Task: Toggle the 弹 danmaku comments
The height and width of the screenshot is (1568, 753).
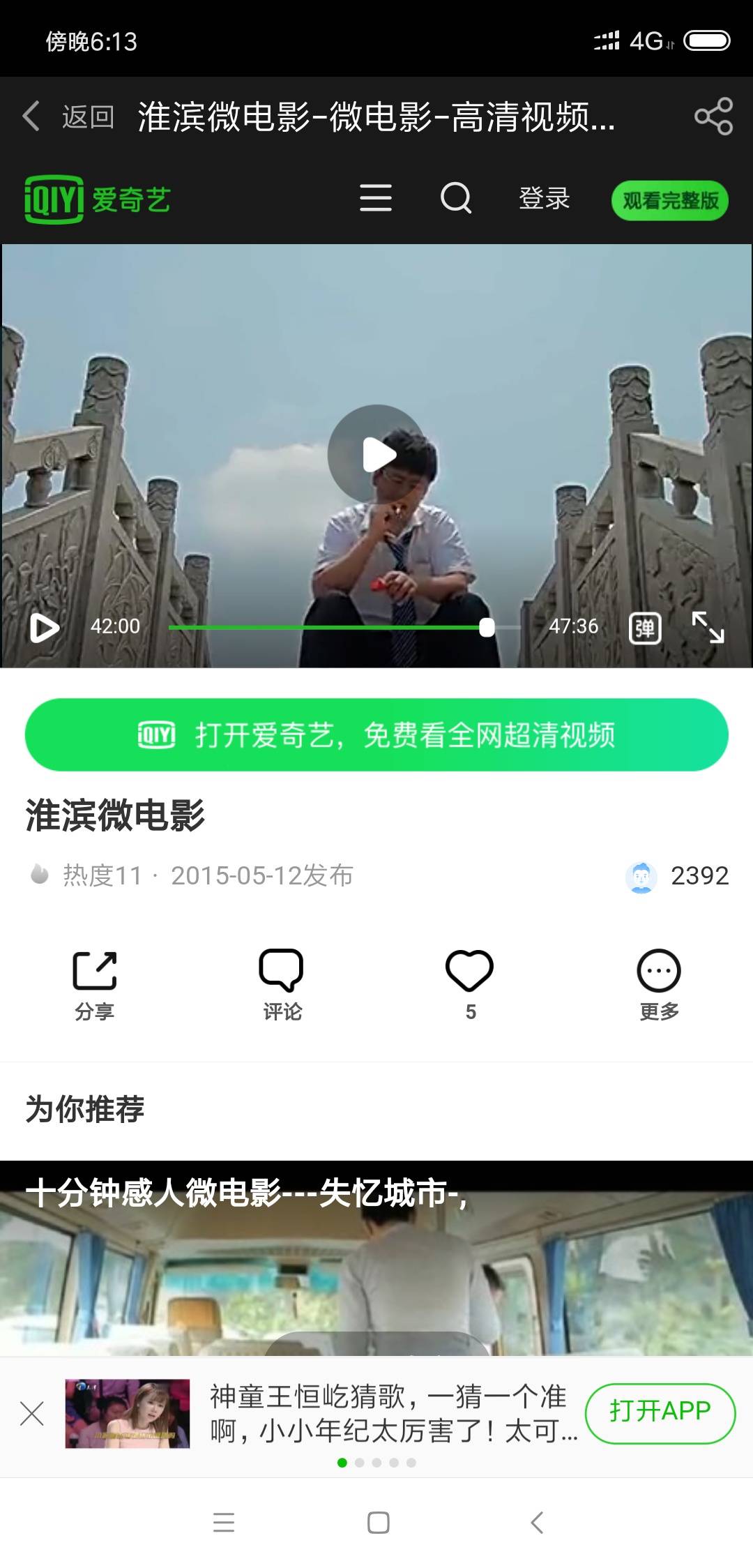Action: (x=644, y=628)
